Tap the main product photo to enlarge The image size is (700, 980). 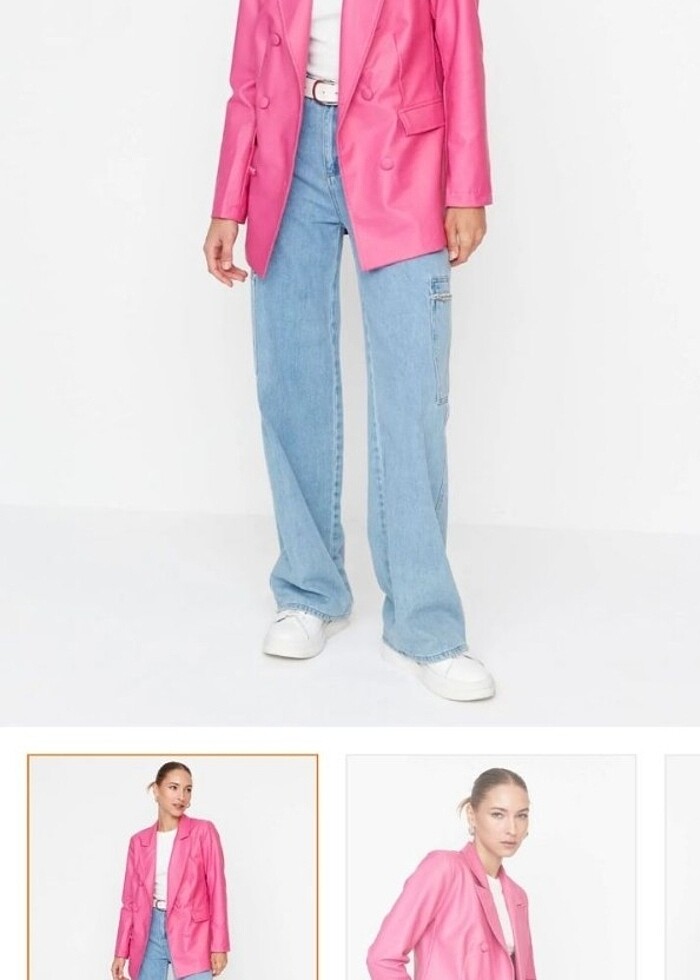point(350,360)
